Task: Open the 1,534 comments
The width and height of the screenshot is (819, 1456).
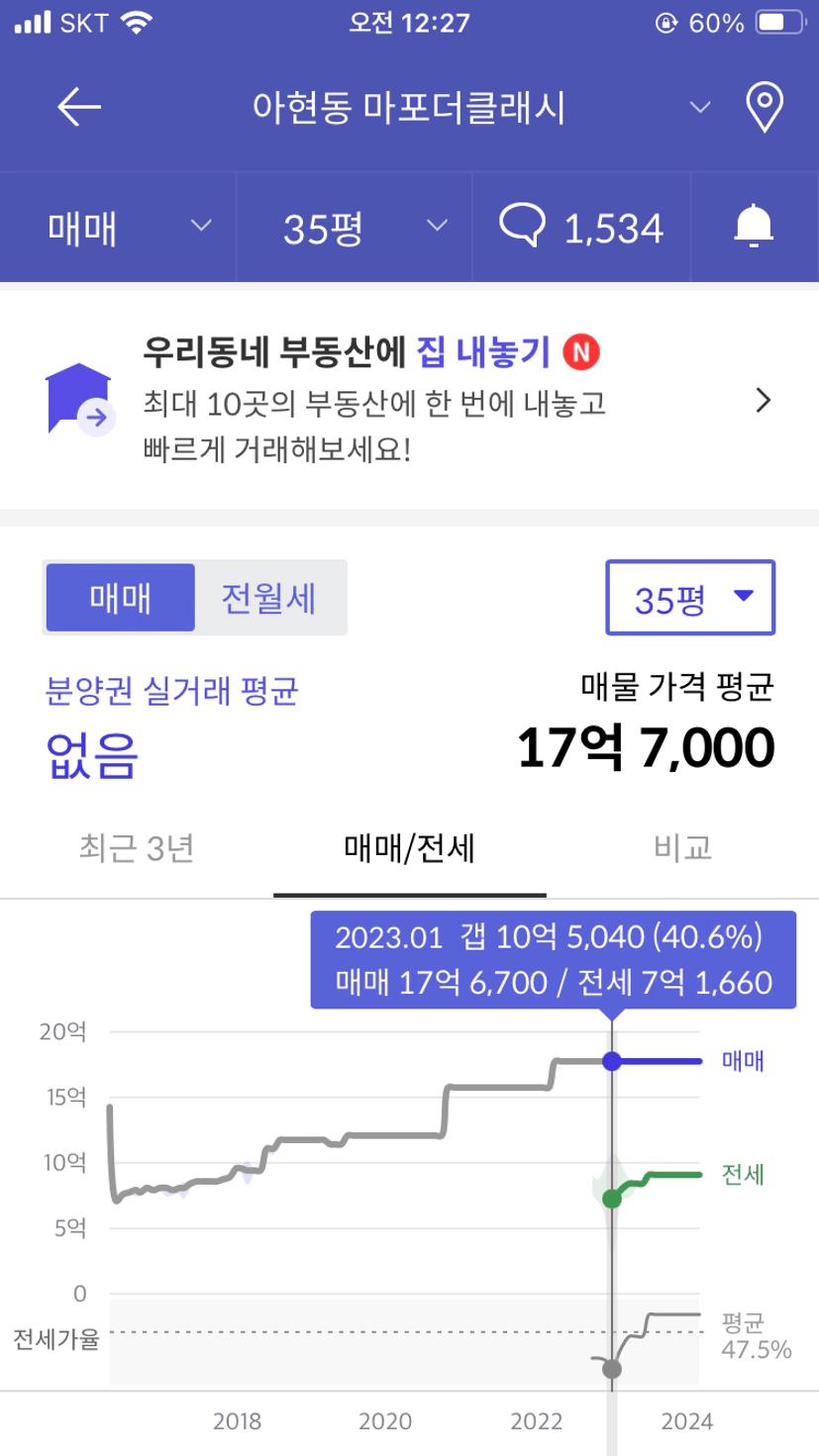Action: (x=580, y=229)
